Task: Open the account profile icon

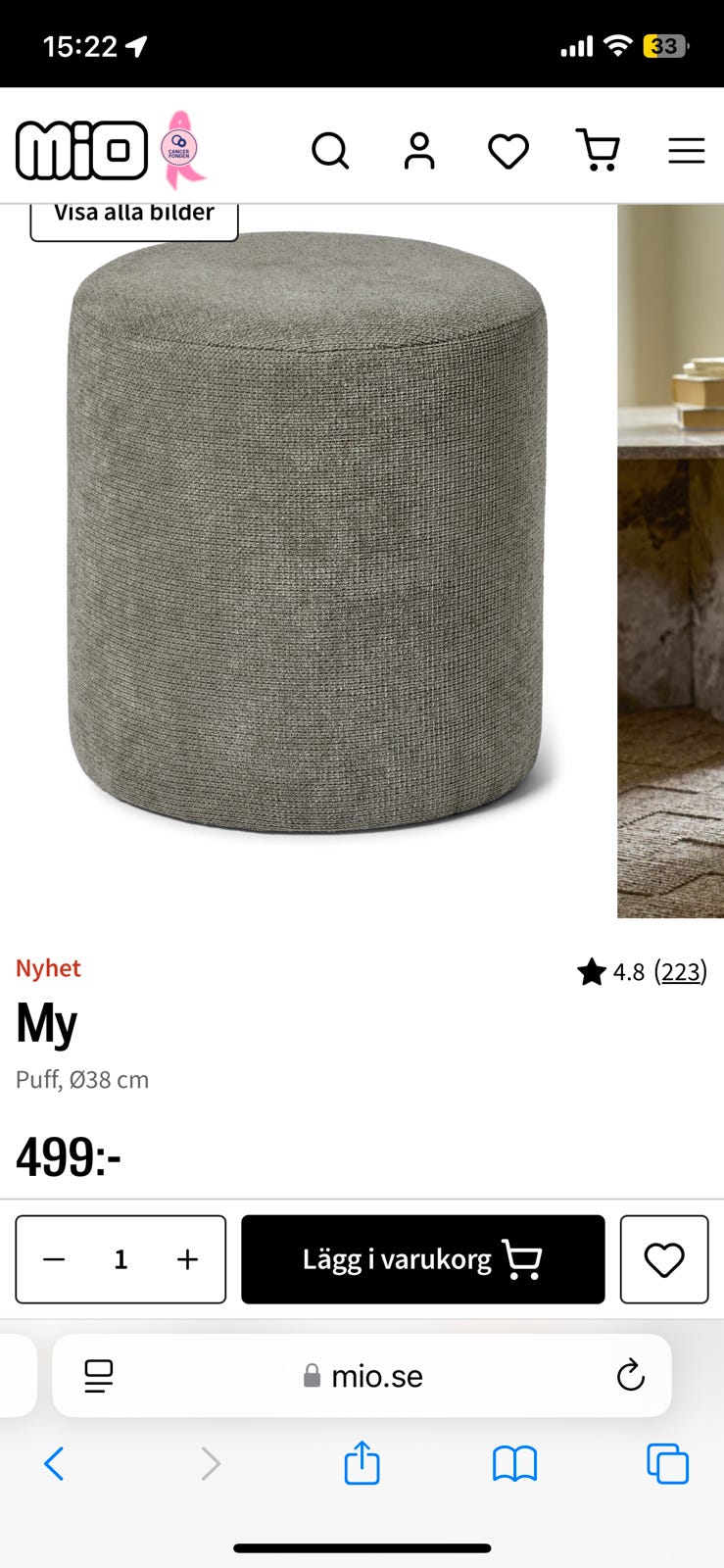Action: (x=419, y=151)
